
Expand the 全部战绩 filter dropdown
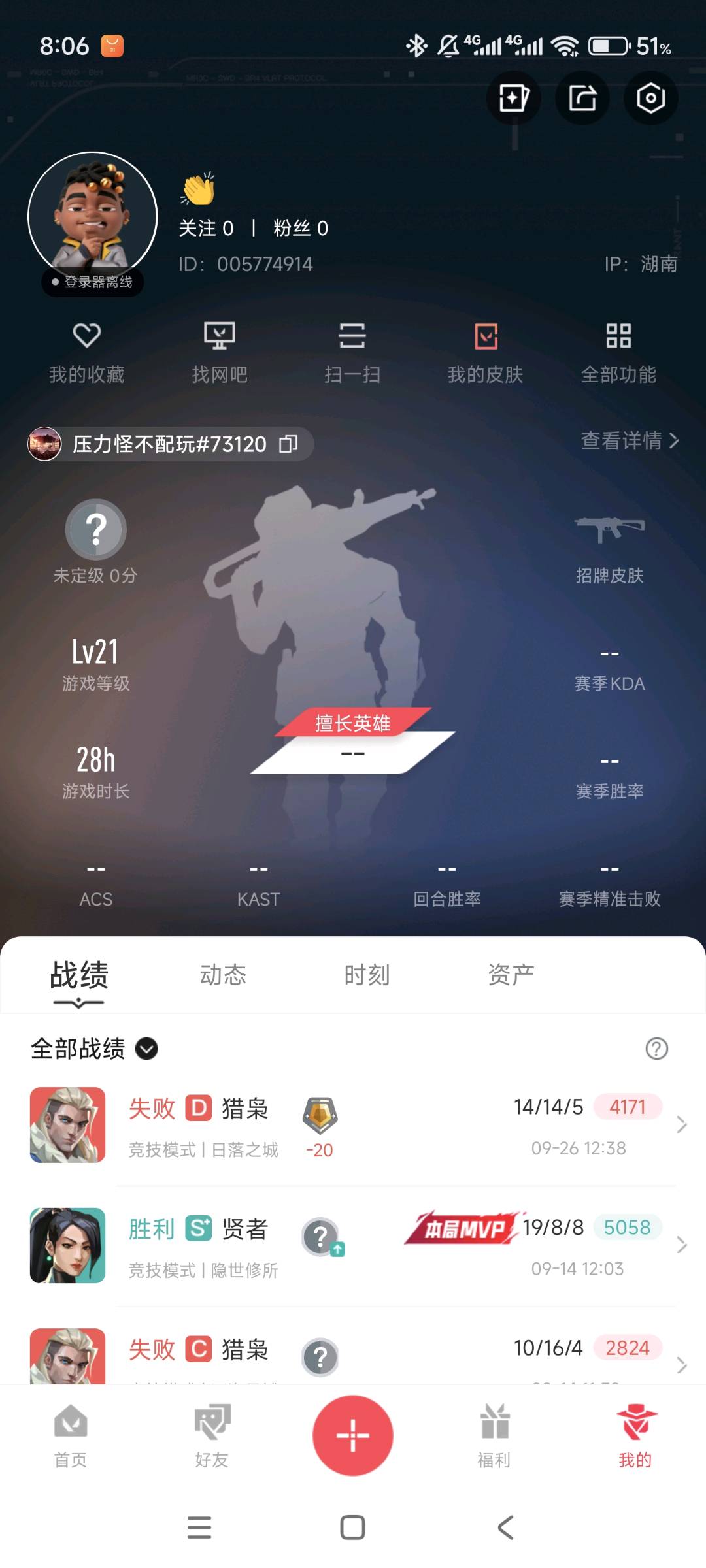(146, 1049)
